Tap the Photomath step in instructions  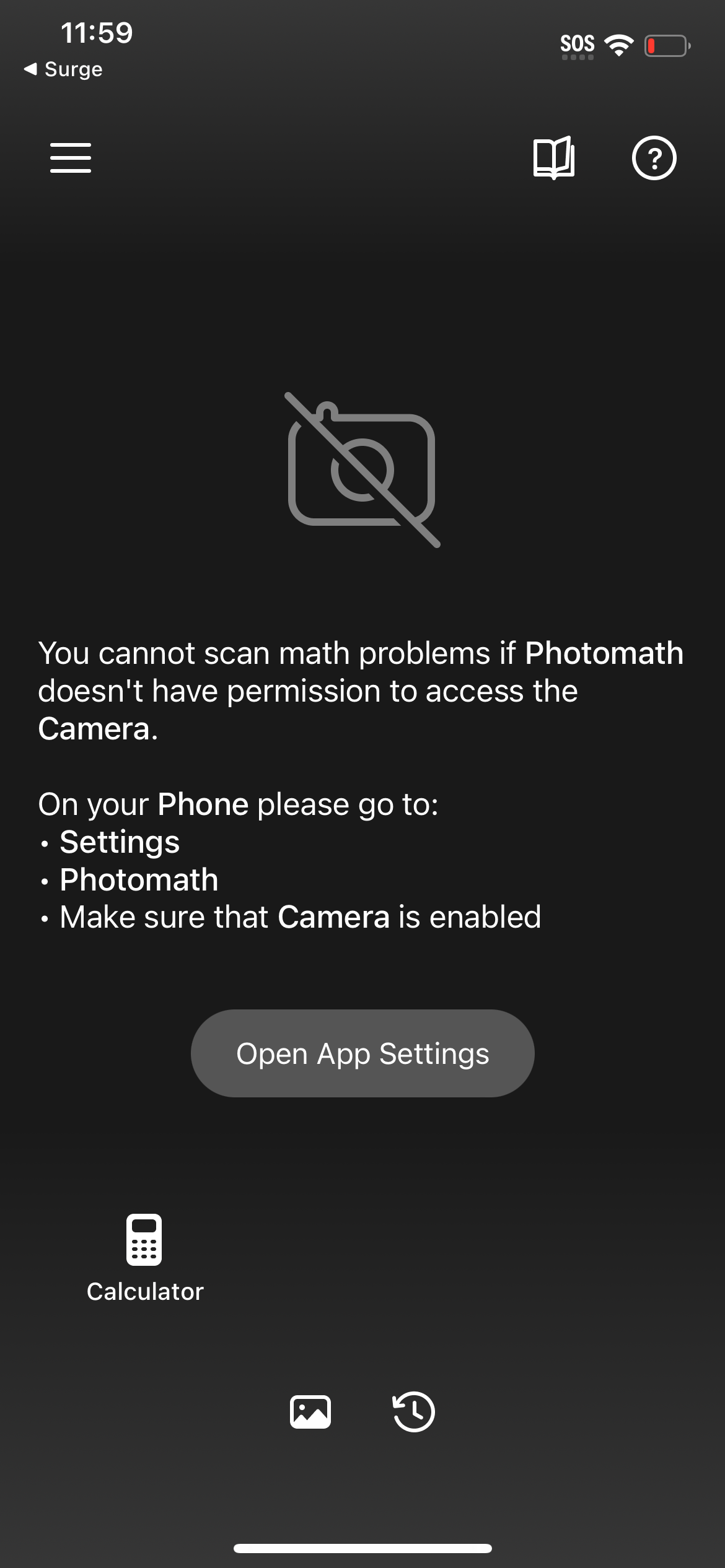point(138,879)
